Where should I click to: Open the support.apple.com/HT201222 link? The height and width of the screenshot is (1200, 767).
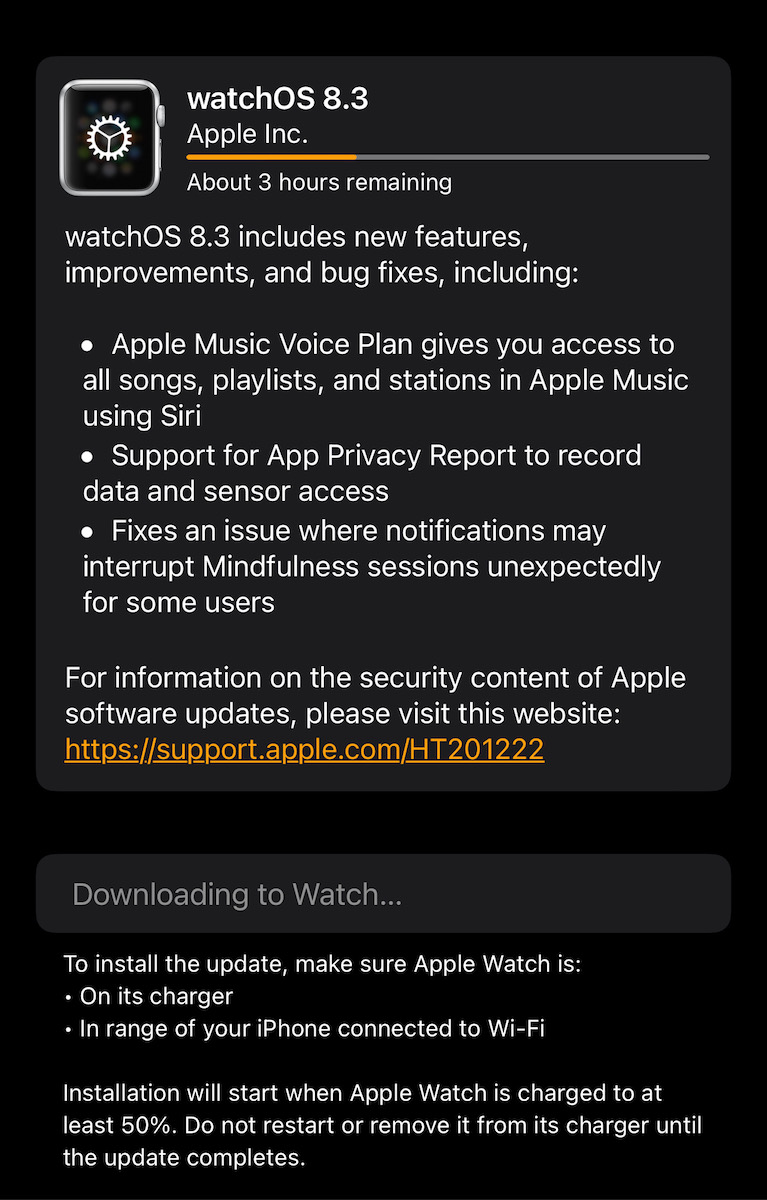(x=304, y=750)
